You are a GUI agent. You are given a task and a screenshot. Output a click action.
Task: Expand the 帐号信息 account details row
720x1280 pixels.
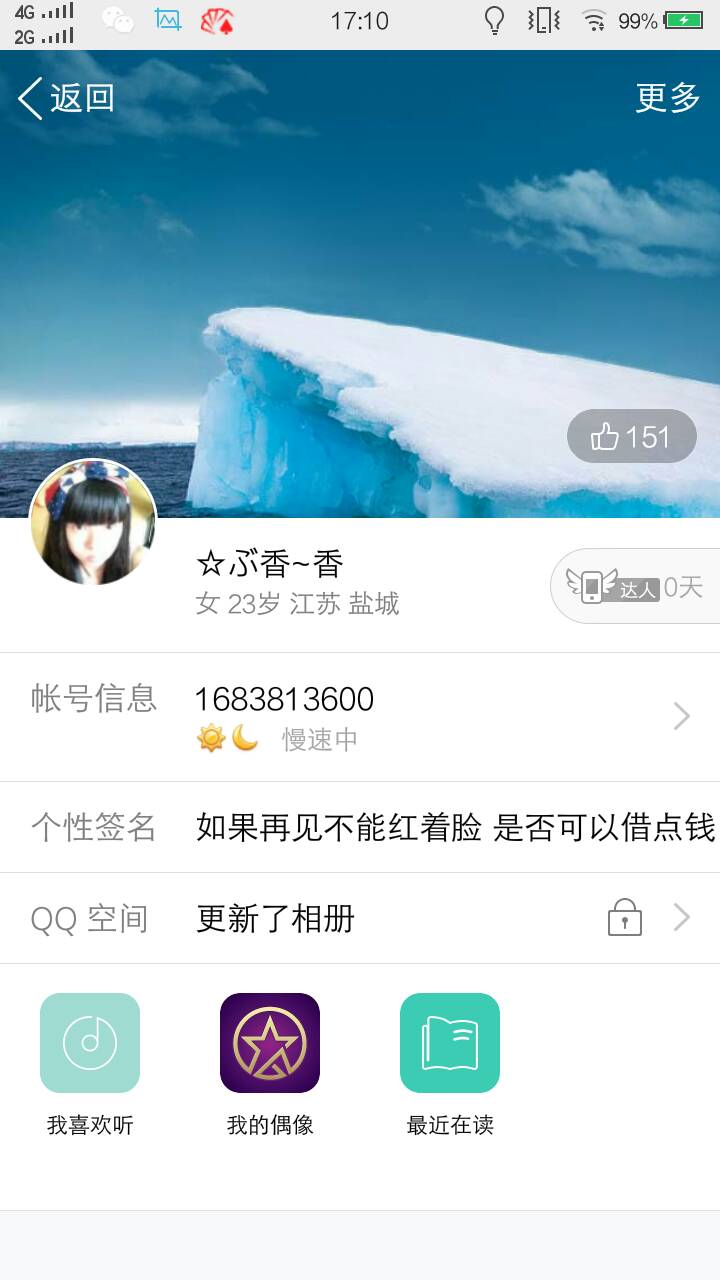pyautogui.click(x=683, y=716)
